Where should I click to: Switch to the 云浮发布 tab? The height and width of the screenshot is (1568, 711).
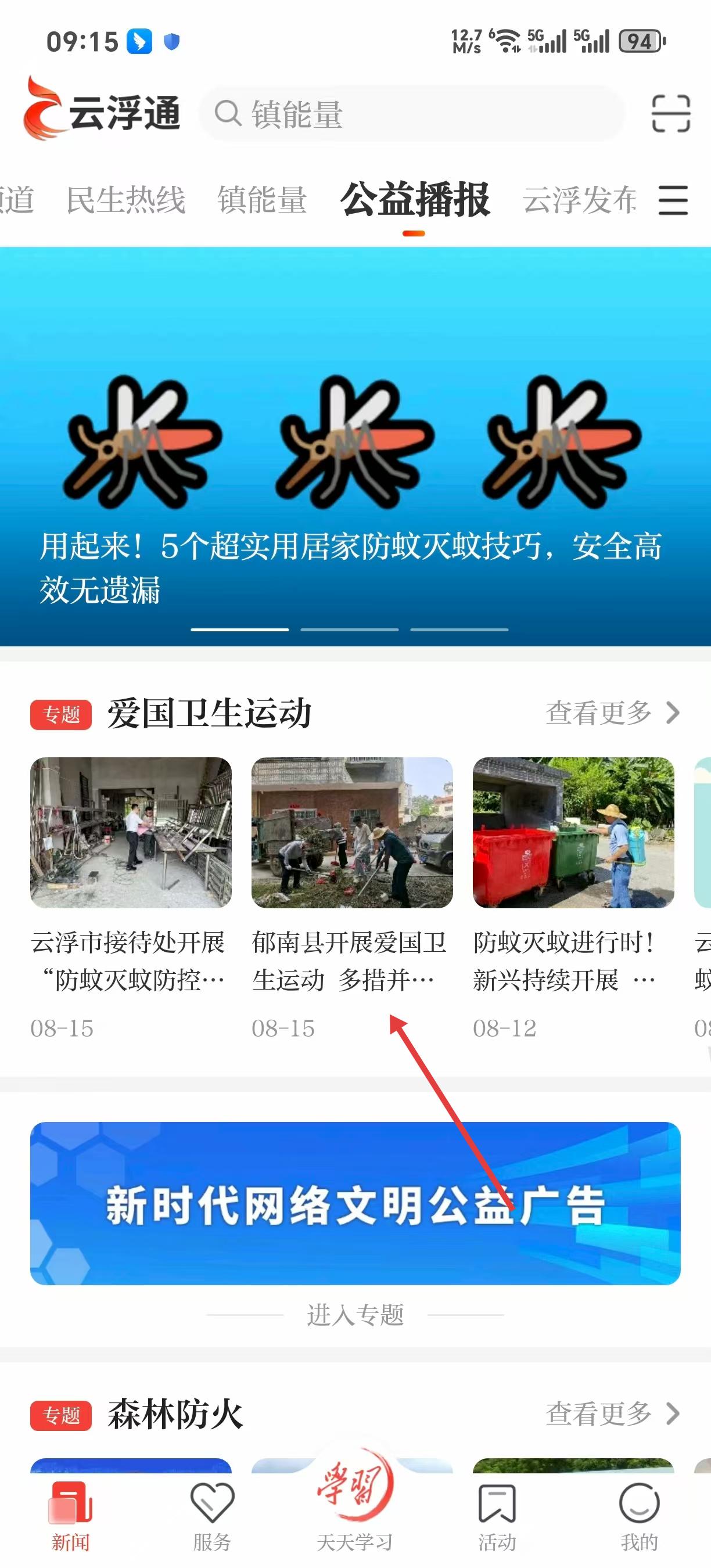point(579,200)
